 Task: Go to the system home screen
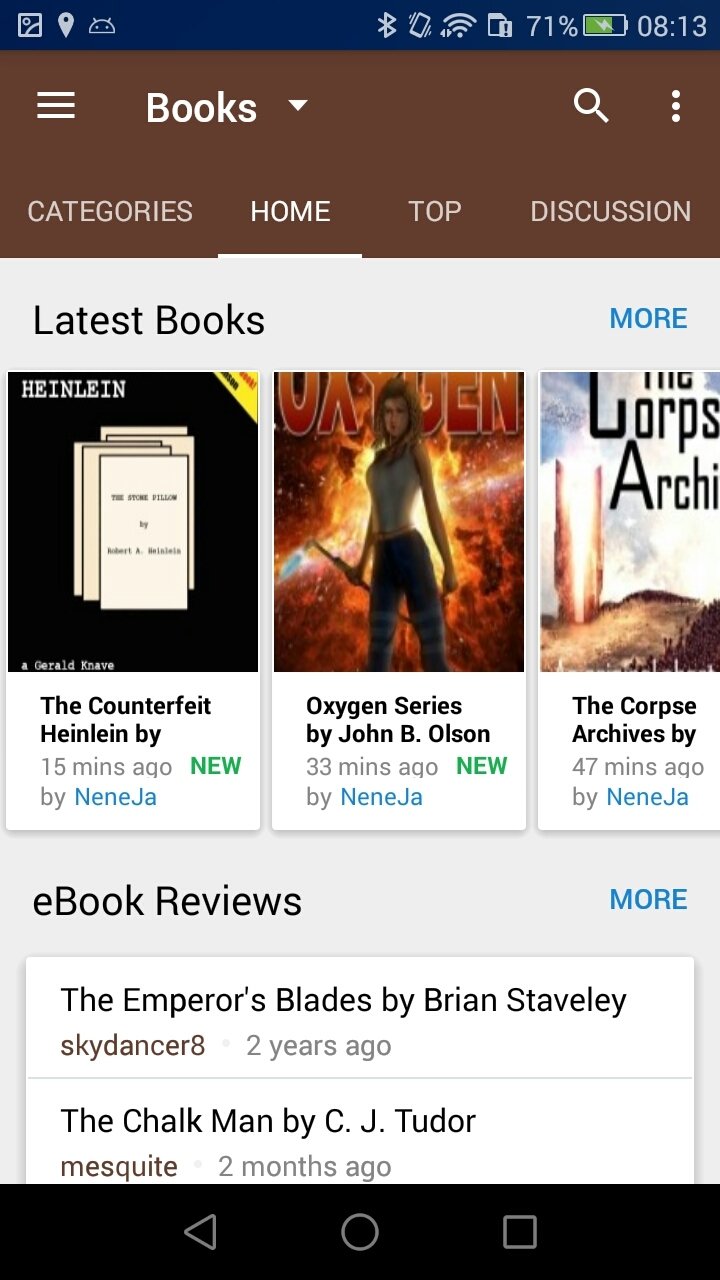360,1232
